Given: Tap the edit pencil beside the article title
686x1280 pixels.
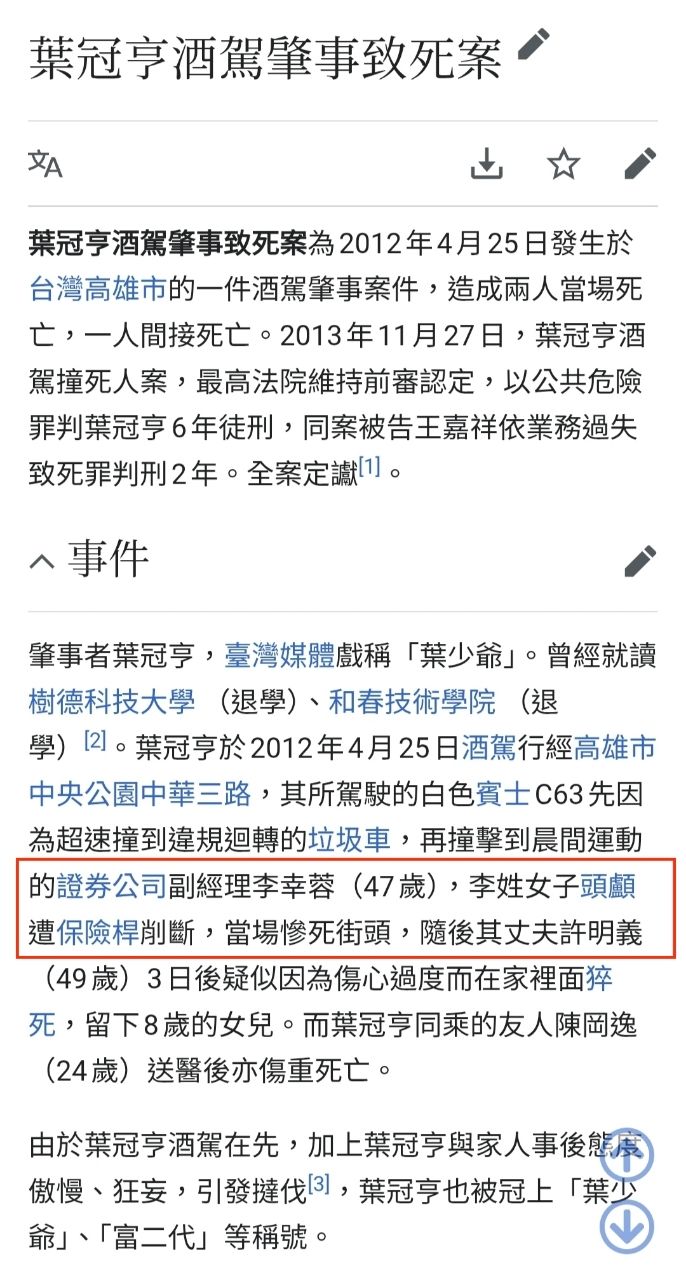Looking at the screenshot, I should click(535, 46).
